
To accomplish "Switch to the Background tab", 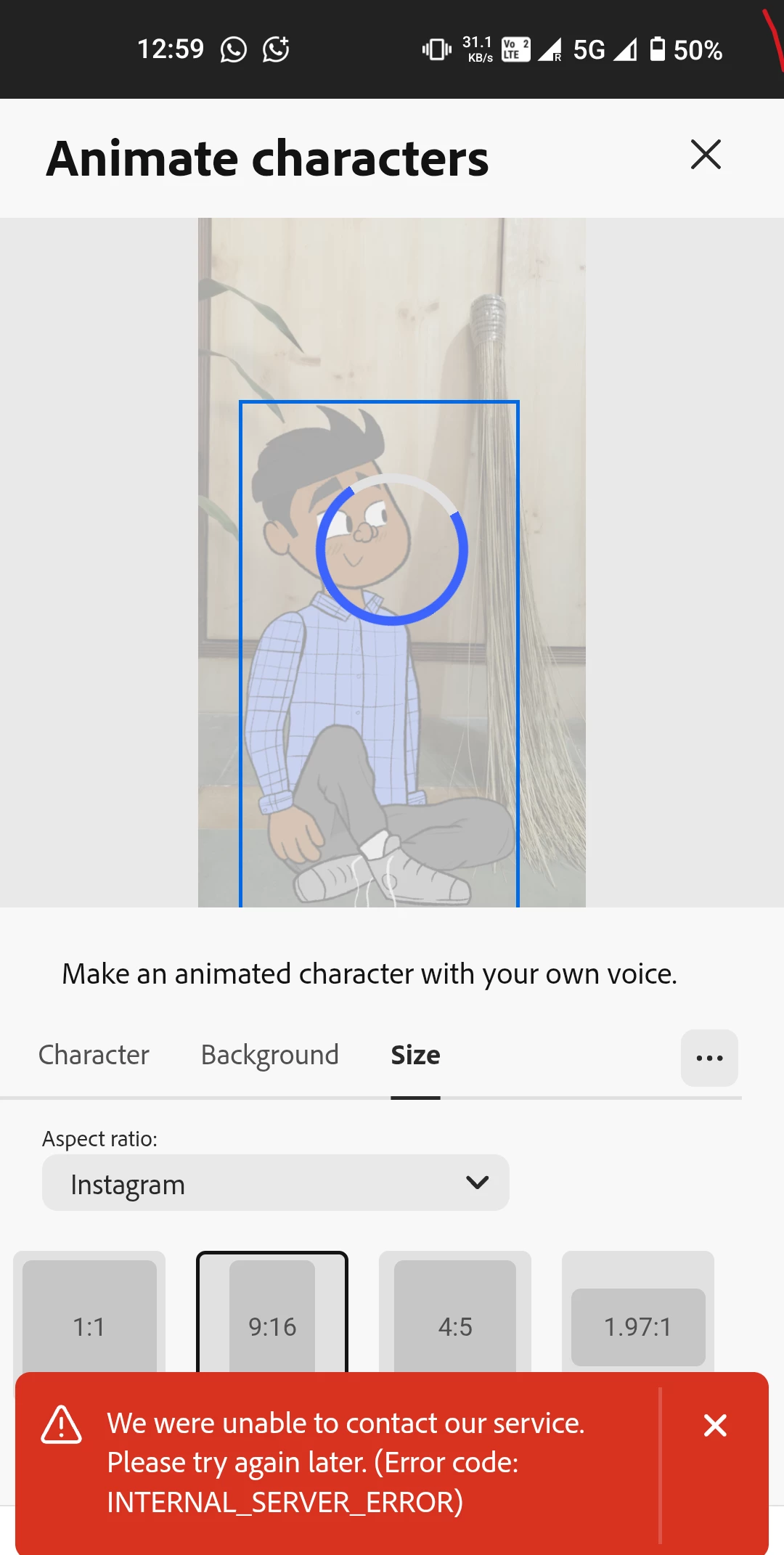I will tap(269, 1055).
